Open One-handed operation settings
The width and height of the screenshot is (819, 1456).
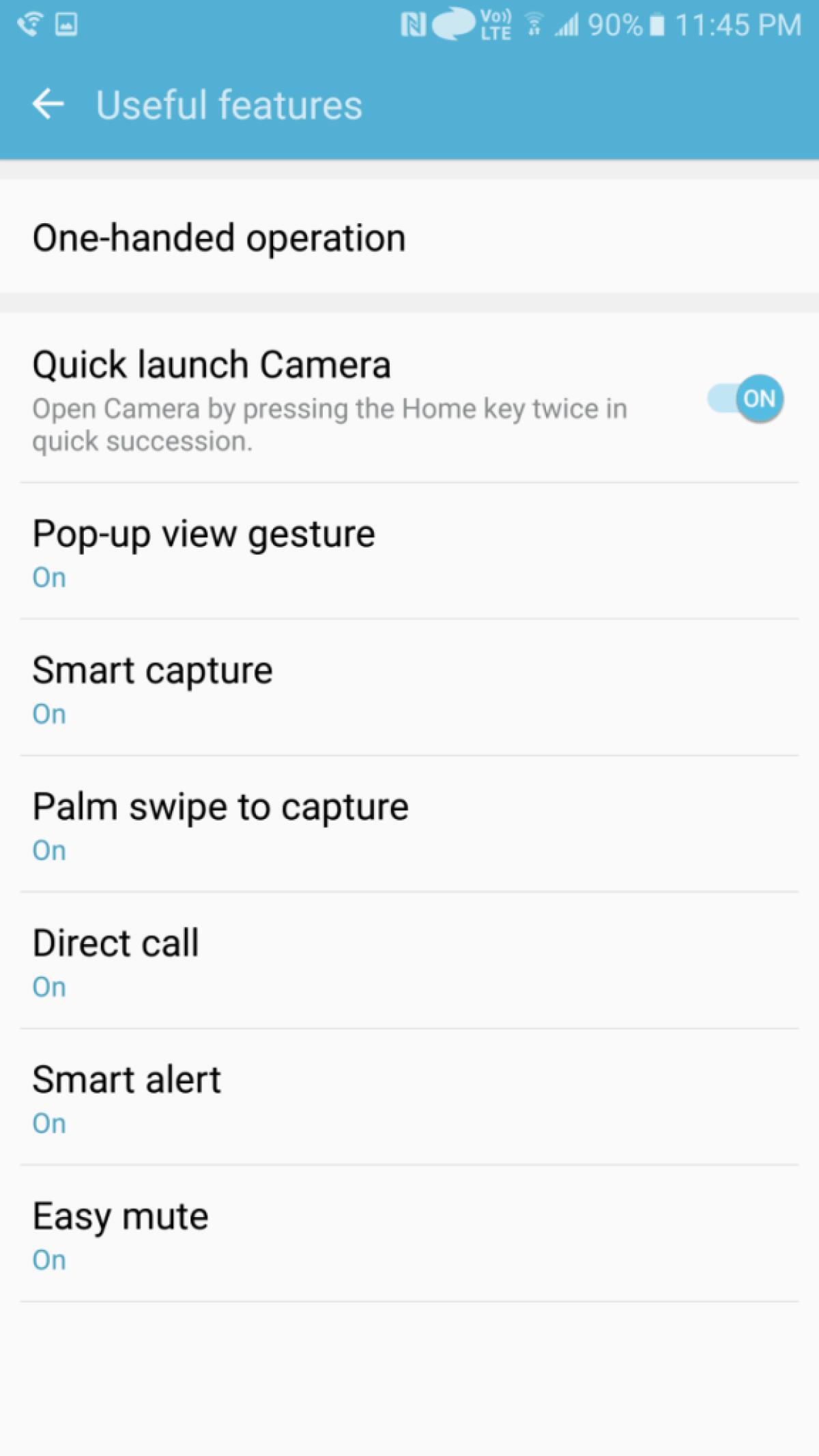pyautogui.click(x=220, y=237)
